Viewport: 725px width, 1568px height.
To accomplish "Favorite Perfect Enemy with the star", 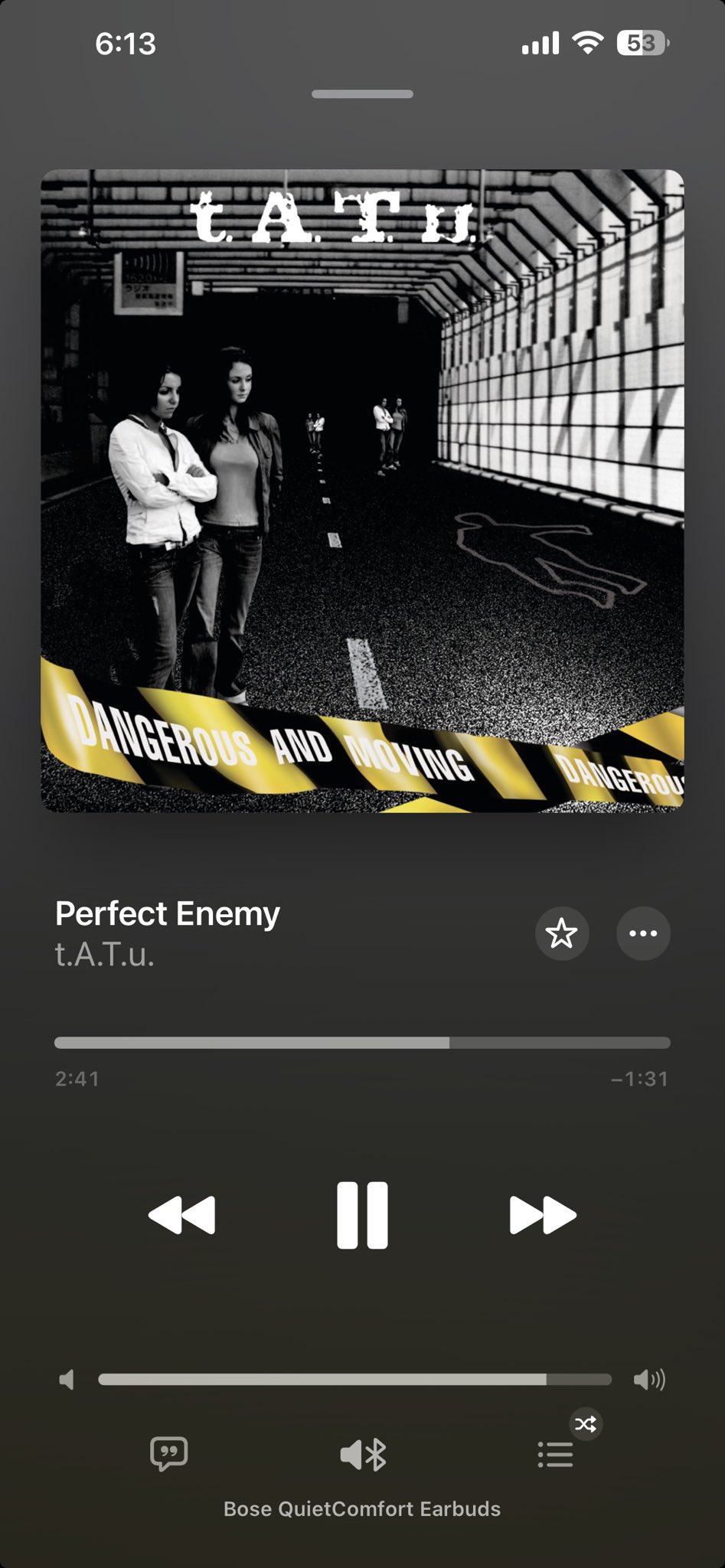I will [x=562, y=933].
